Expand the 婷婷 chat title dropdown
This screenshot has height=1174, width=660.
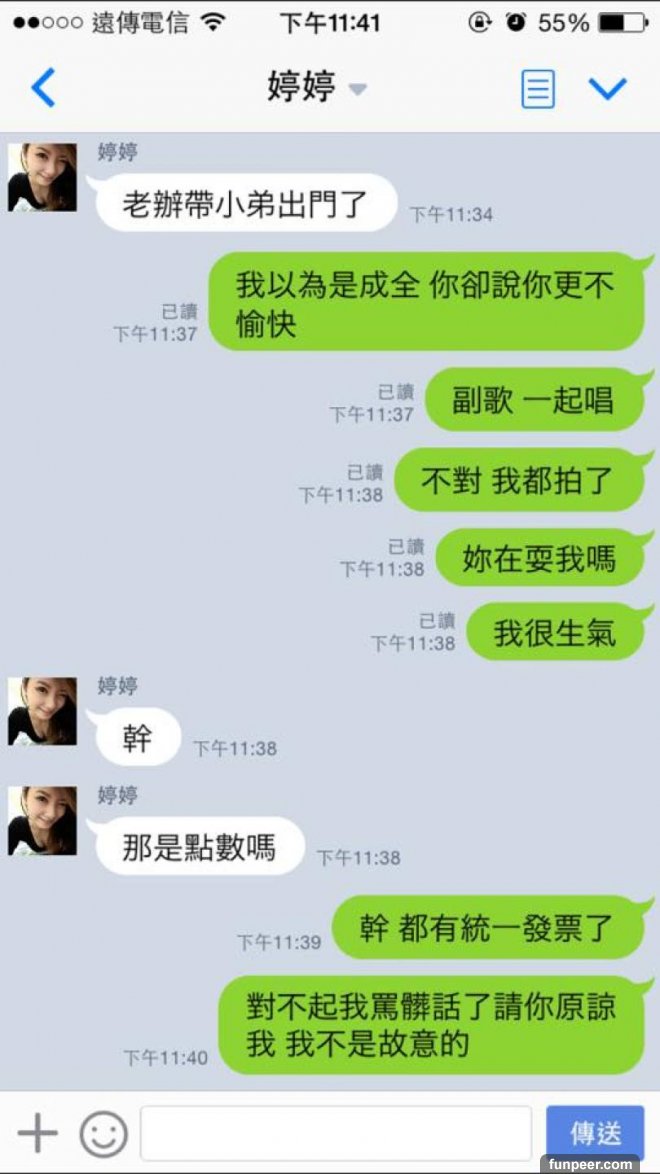tap(357, 89)
